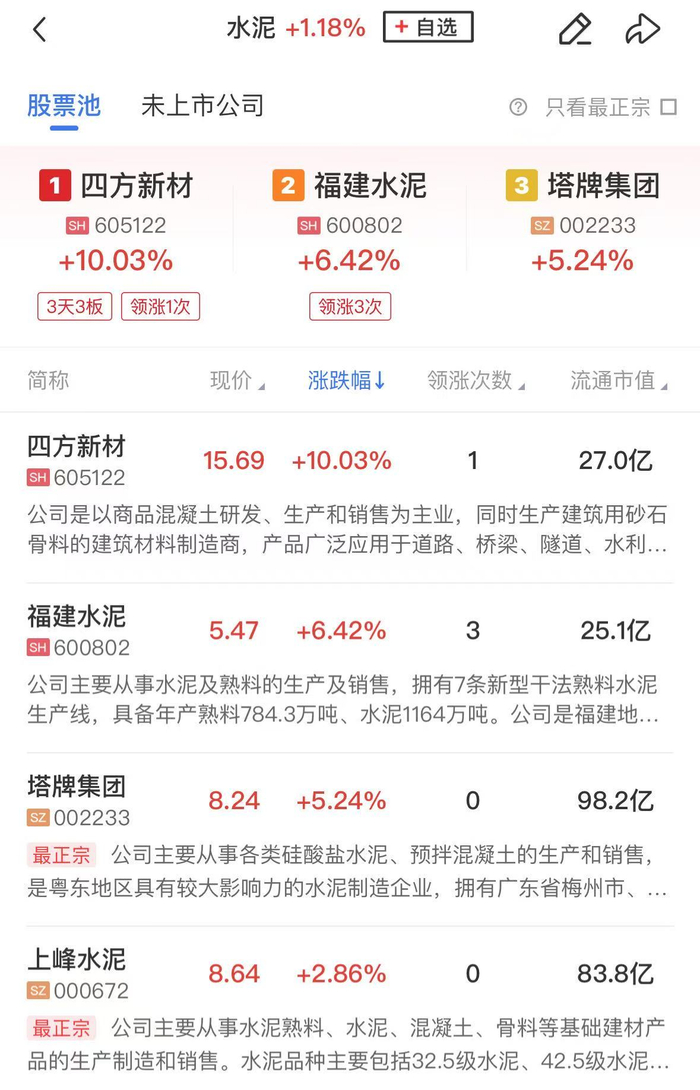The width and height of the screenshot is (700, 1090).
Task: Switch to the 未上市公司 tab
Action: coord(202,106)
